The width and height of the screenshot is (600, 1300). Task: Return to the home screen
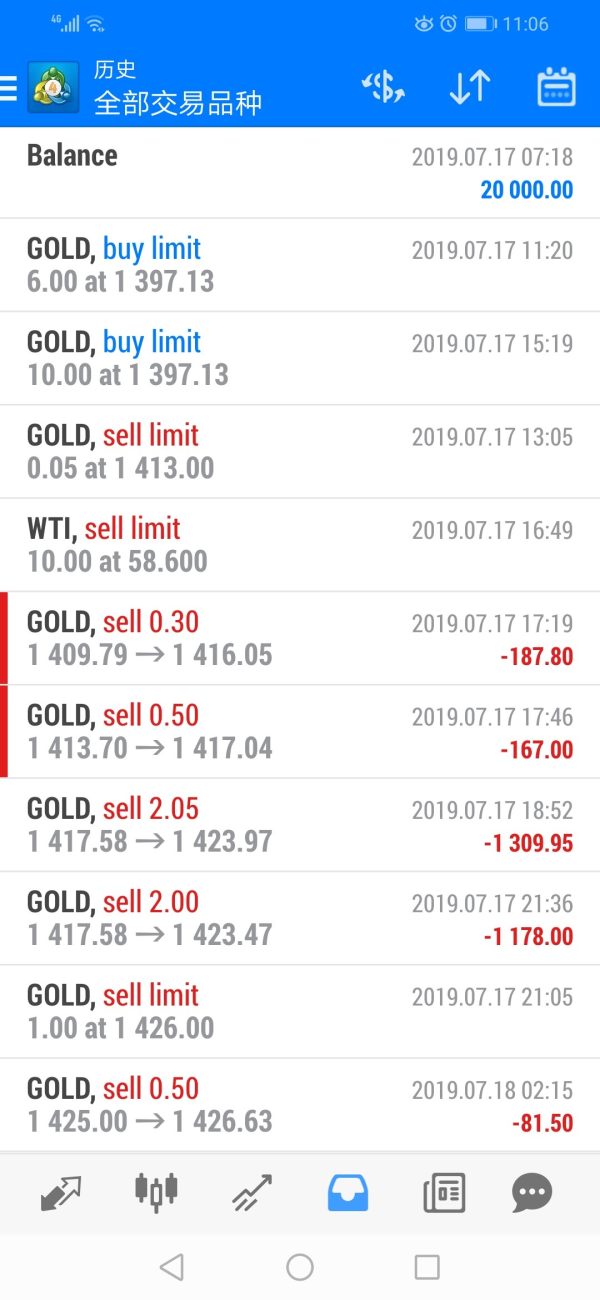point(300,1267)
